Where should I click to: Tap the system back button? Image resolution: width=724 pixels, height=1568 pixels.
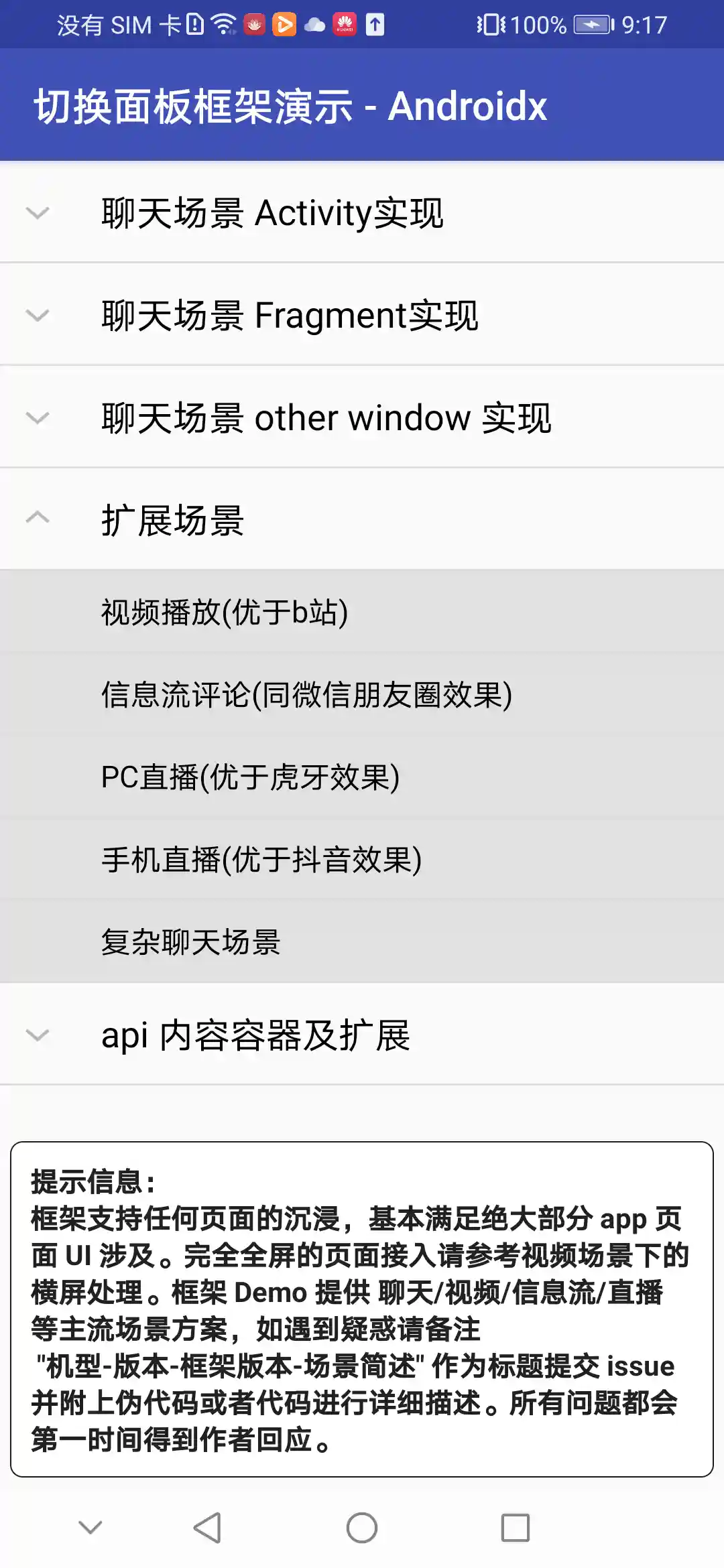207,1528
